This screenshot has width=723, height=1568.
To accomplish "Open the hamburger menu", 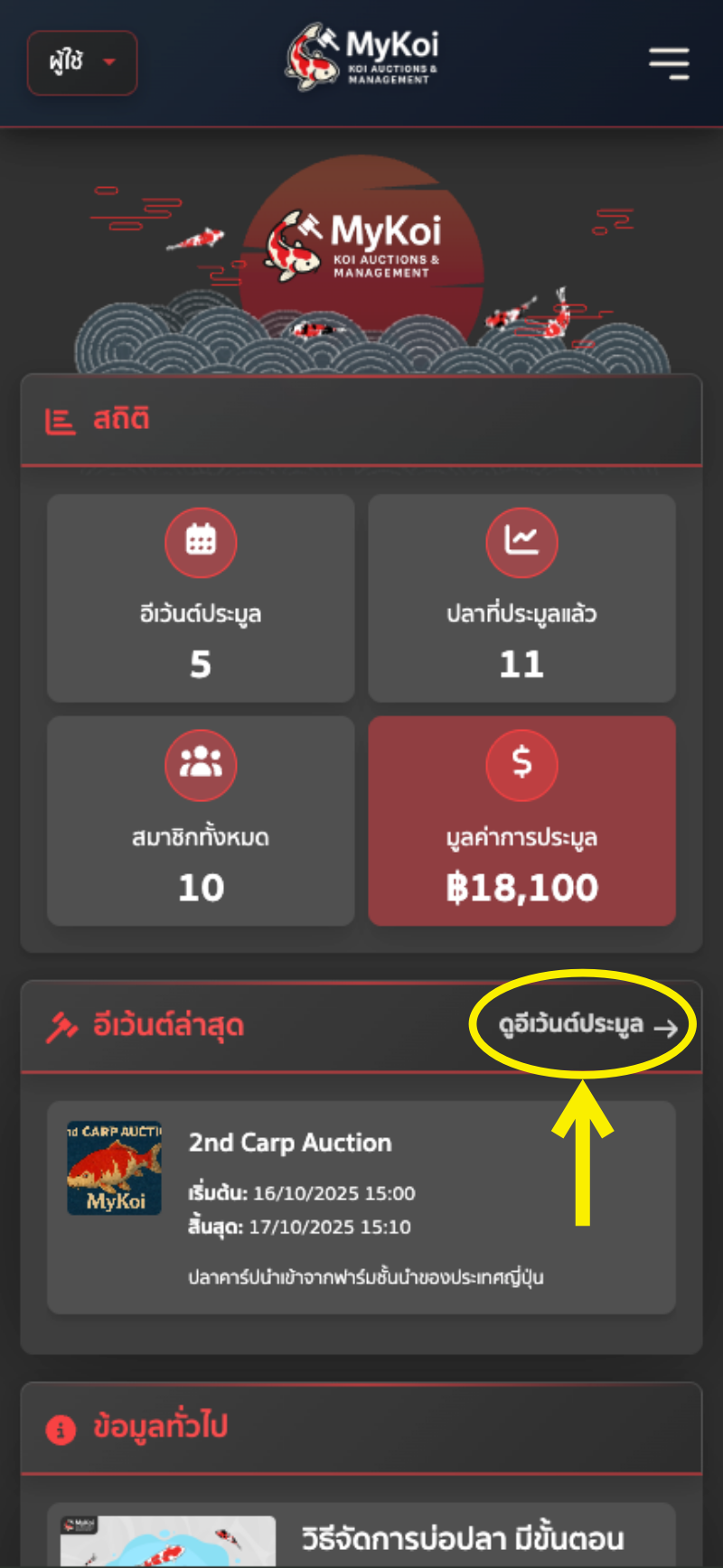I will tap(669, 63).
